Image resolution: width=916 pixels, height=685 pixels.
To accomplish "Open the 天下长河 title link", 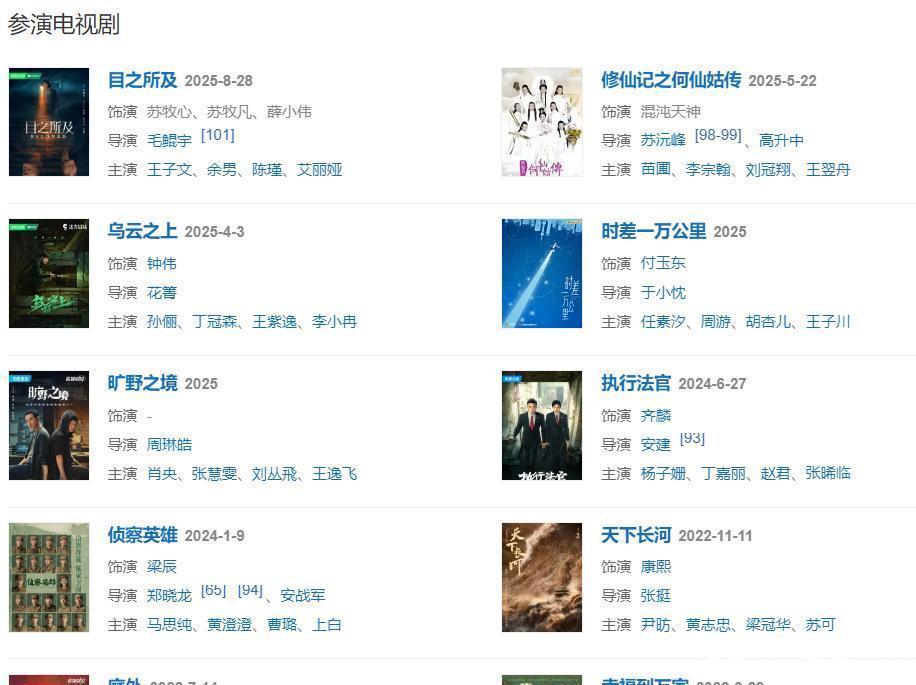I will click(x=636, y=535).
